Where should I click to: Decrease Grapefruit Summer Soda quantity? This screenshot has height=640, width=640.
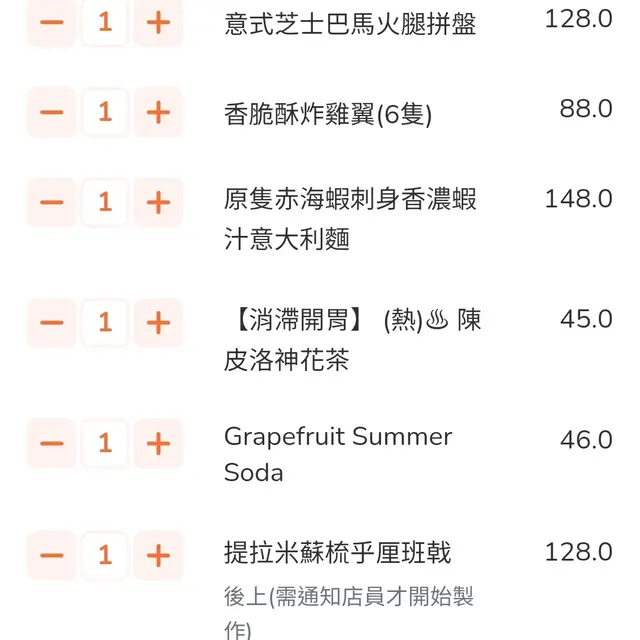(52, 443)
